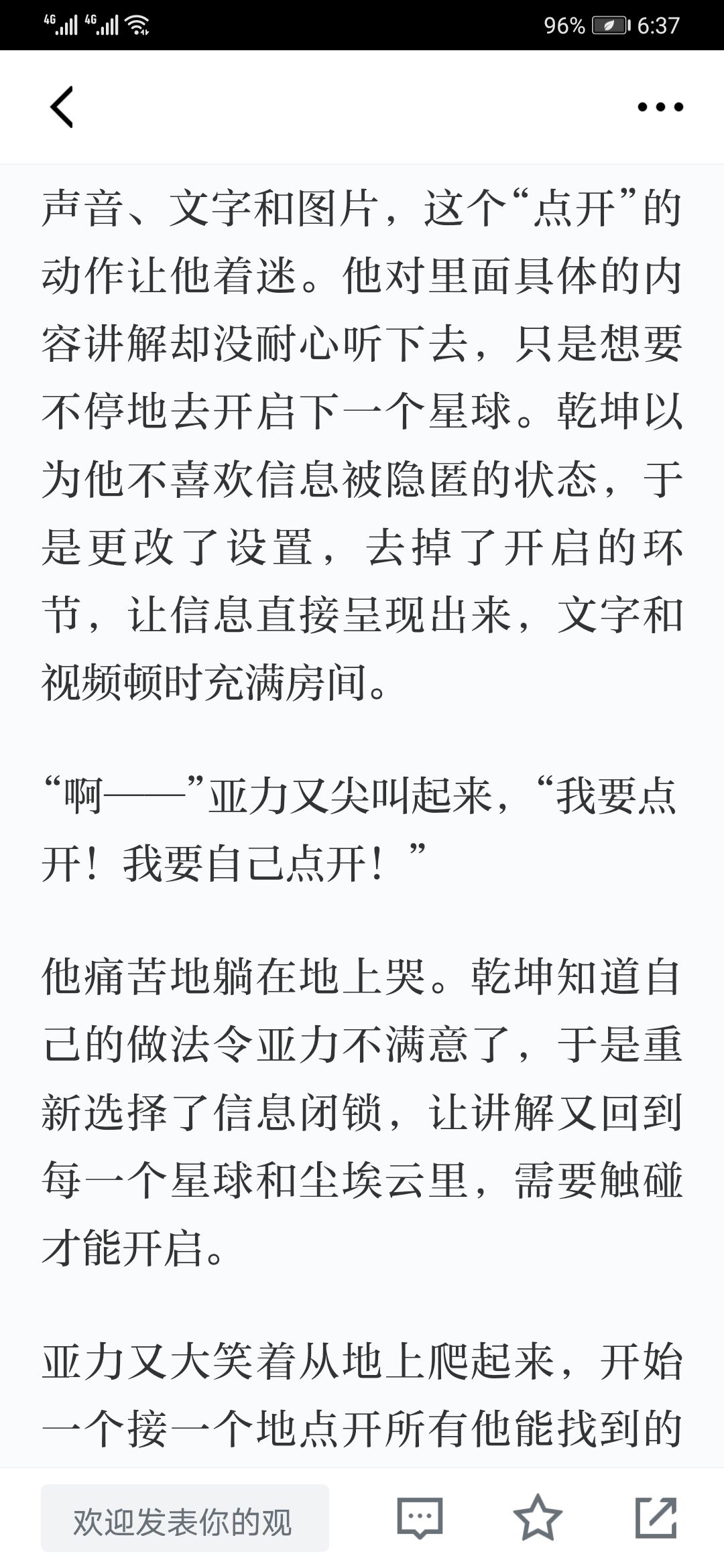Open the comments speech-bubble icon
The height and width of the screenshot is (1568, 724).
(420, 1518)
